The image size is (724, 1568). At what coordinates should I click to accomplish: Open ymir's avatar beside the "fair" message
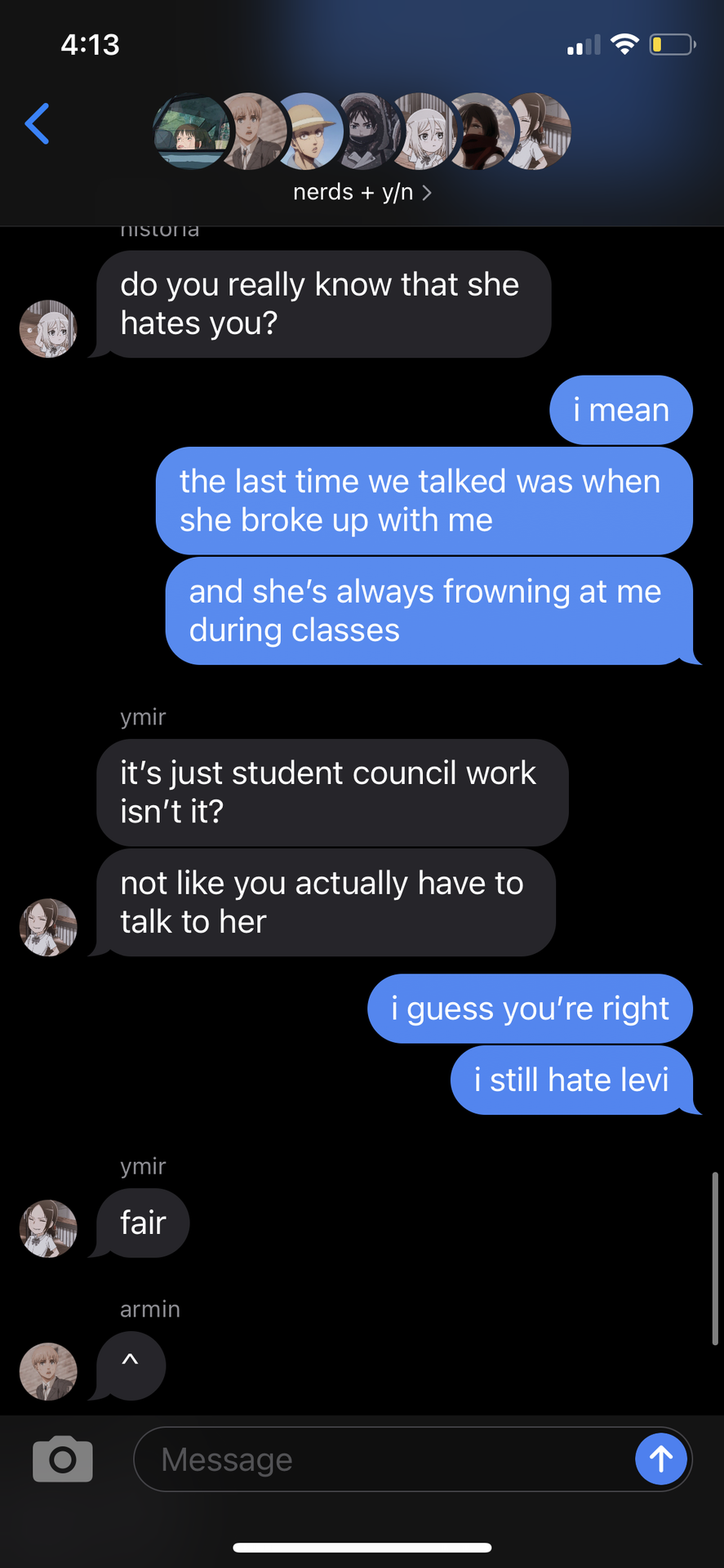click(48, 1228)
